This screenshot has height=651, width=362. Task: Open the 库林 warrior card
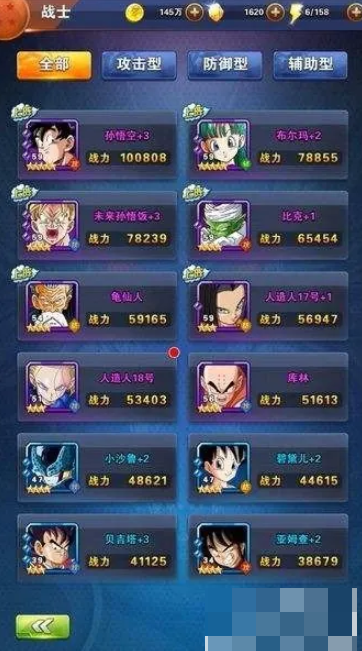(268, 387)
